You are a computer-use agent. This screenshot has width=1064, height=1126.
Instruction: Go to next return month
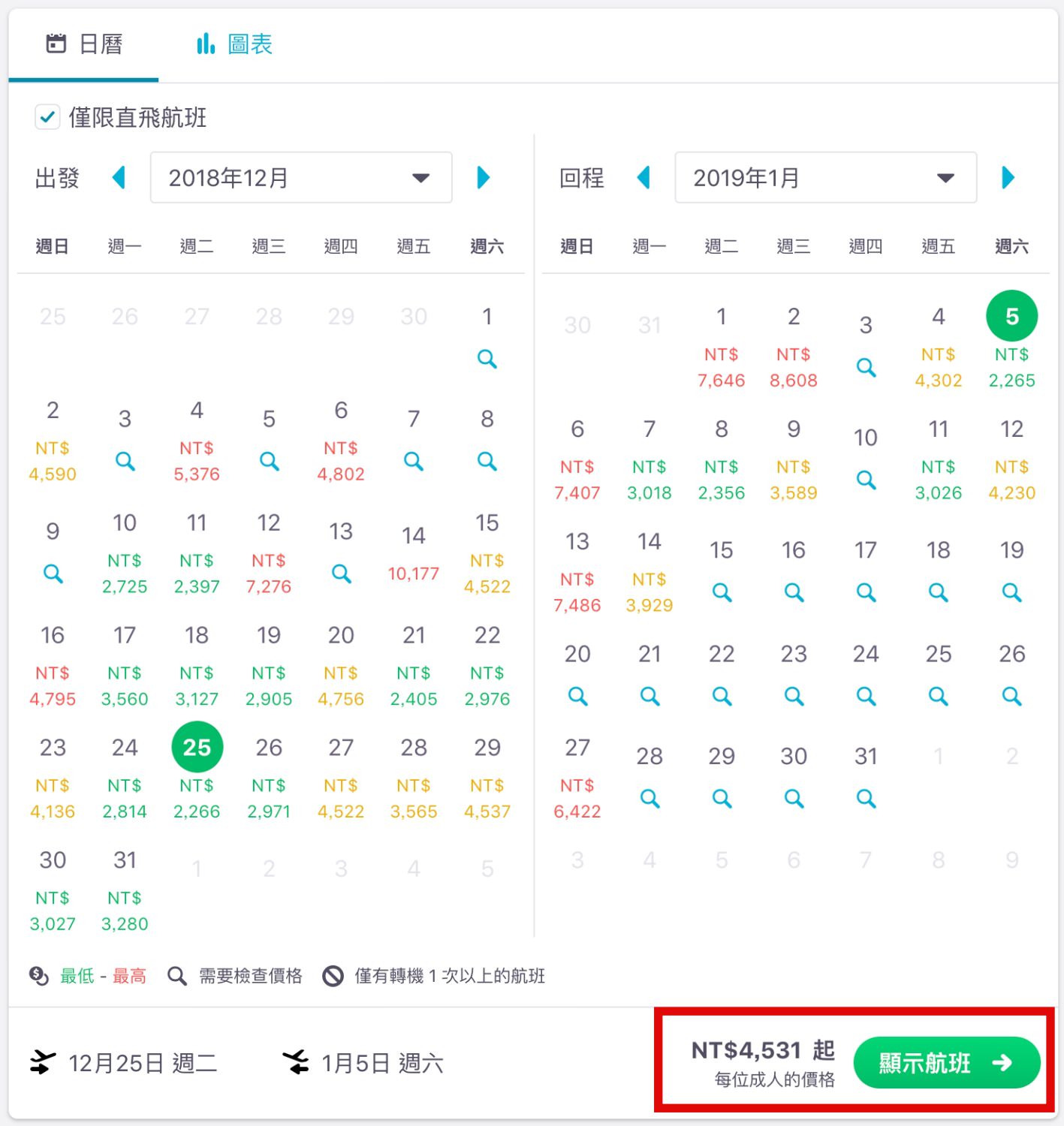(1008, 178)
